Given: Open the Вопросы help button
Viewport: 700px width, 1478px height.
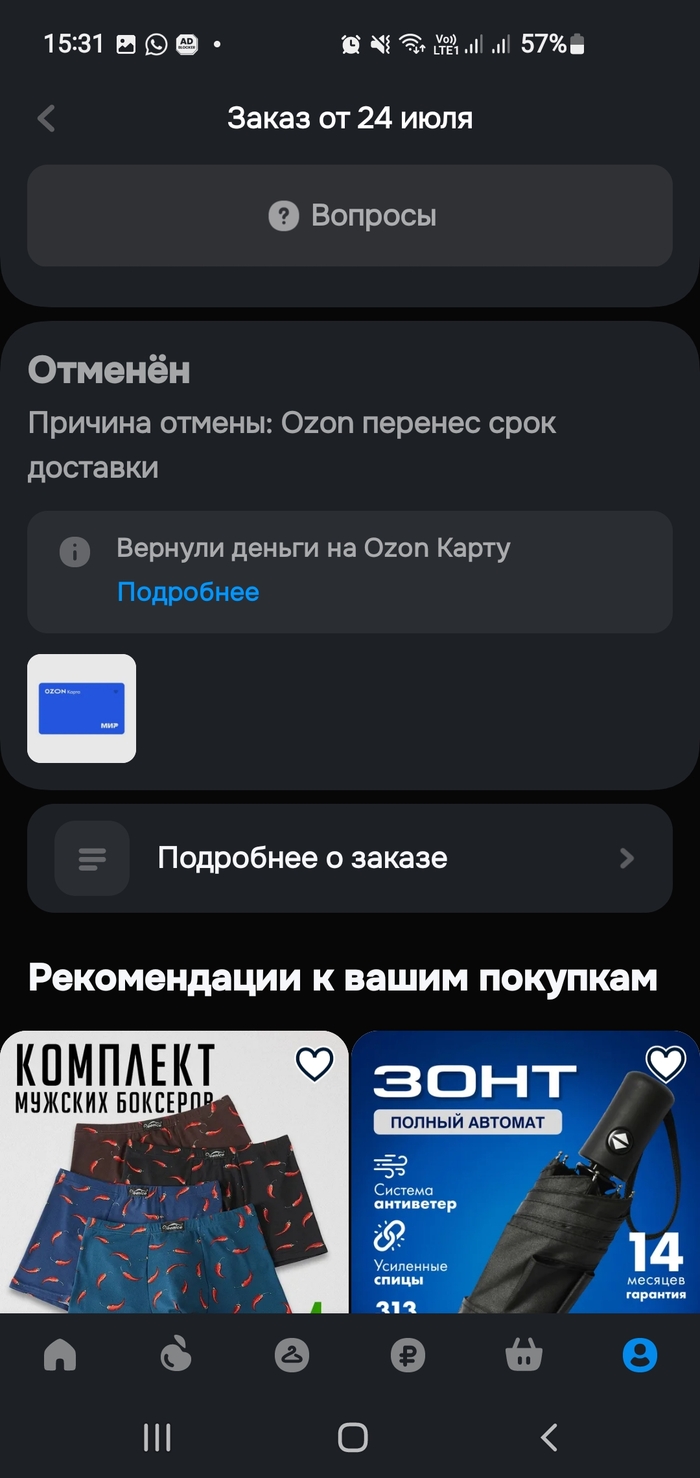Looking at the screenshot, I should 350,216.
